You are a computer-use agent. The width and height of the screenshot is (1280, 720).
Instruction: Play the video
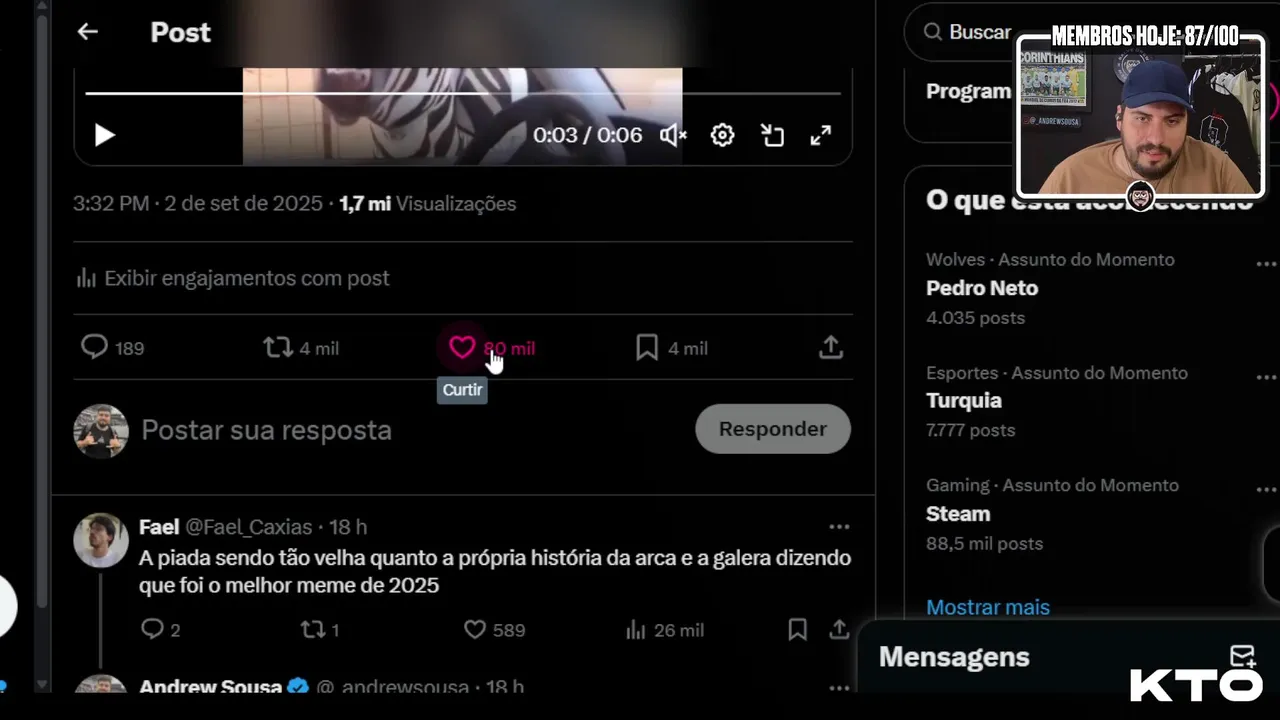104,135
